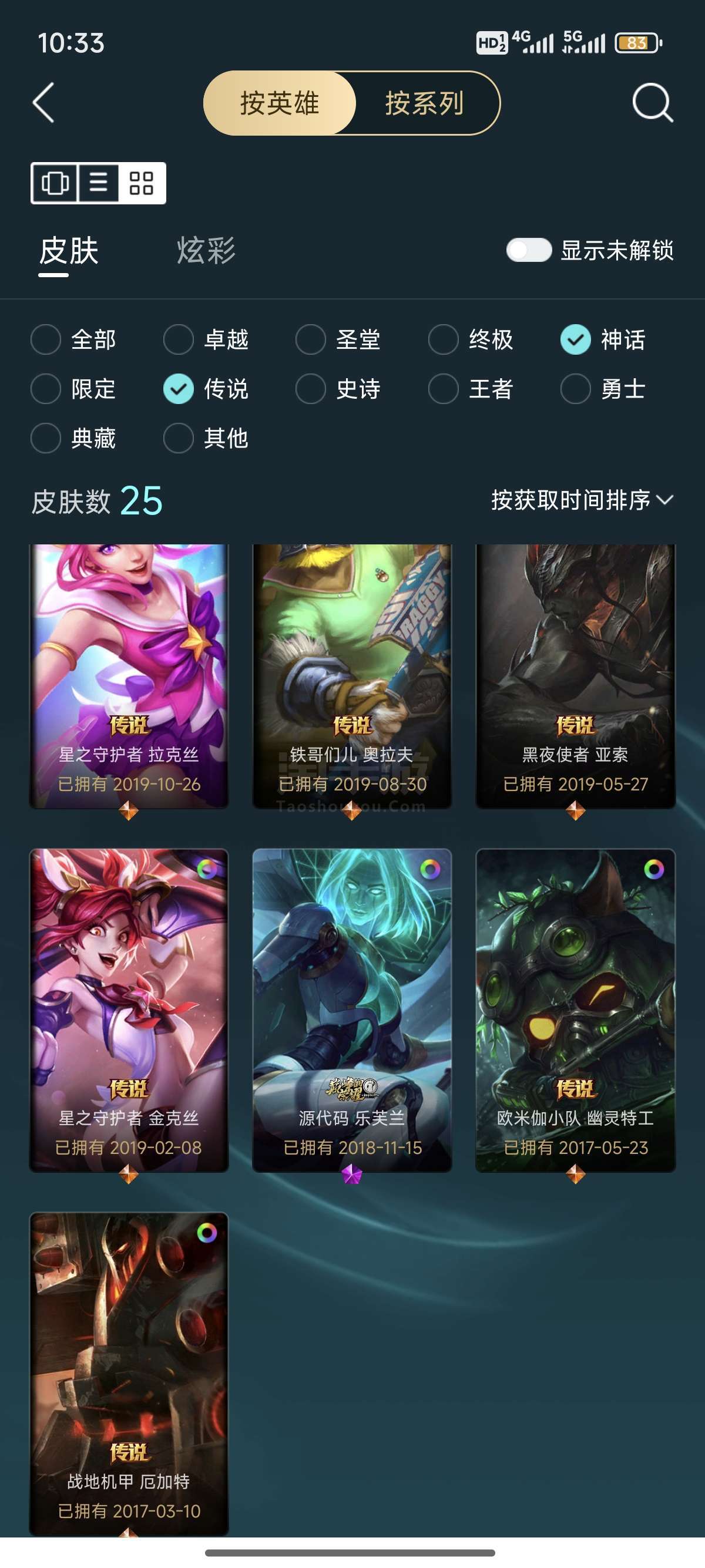
Task: Expand the 按获取时间排序 sort dropdown
Action: [x=582, y=500]
